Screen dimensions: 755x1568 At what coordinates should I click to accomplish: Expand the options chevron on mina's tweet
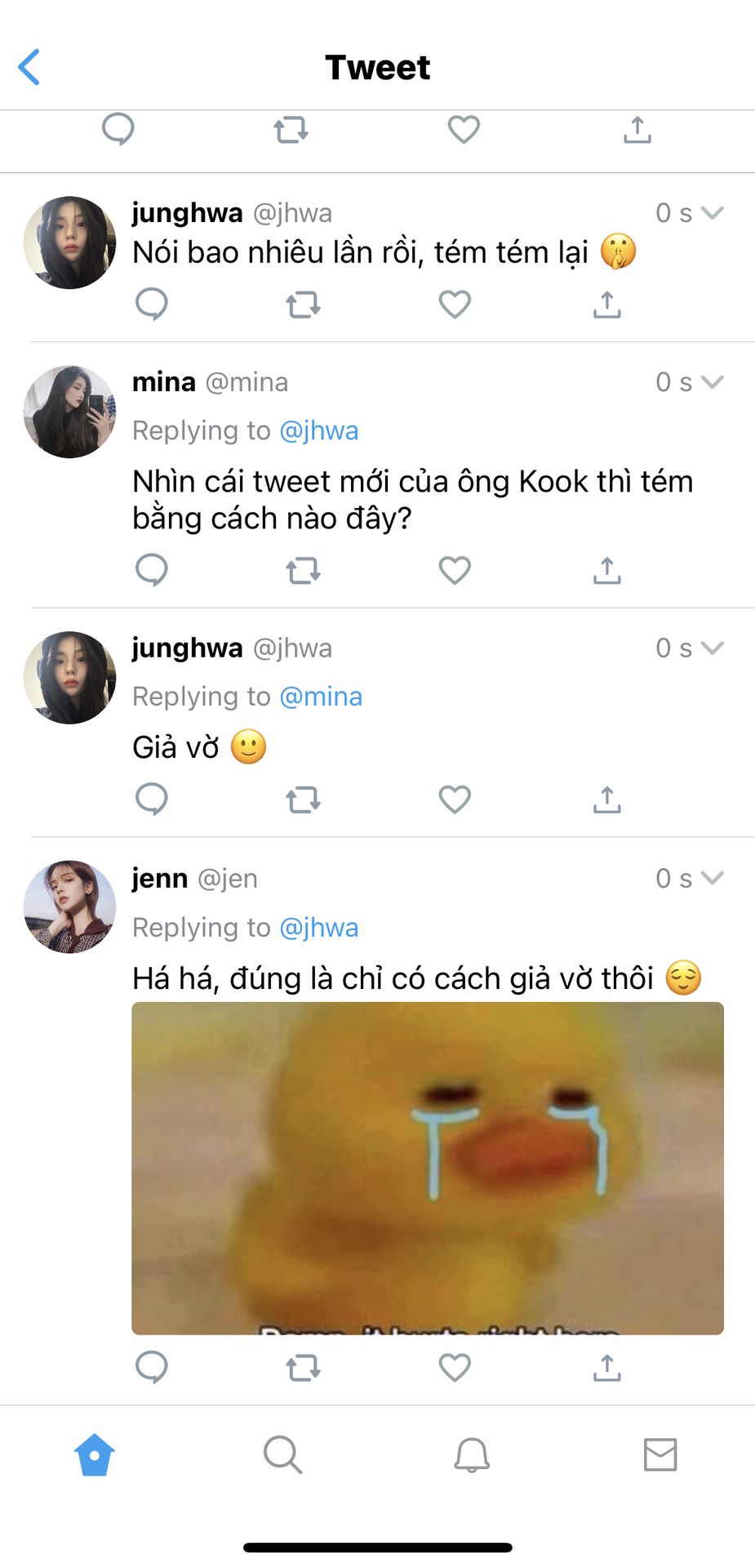click(713, 381)
